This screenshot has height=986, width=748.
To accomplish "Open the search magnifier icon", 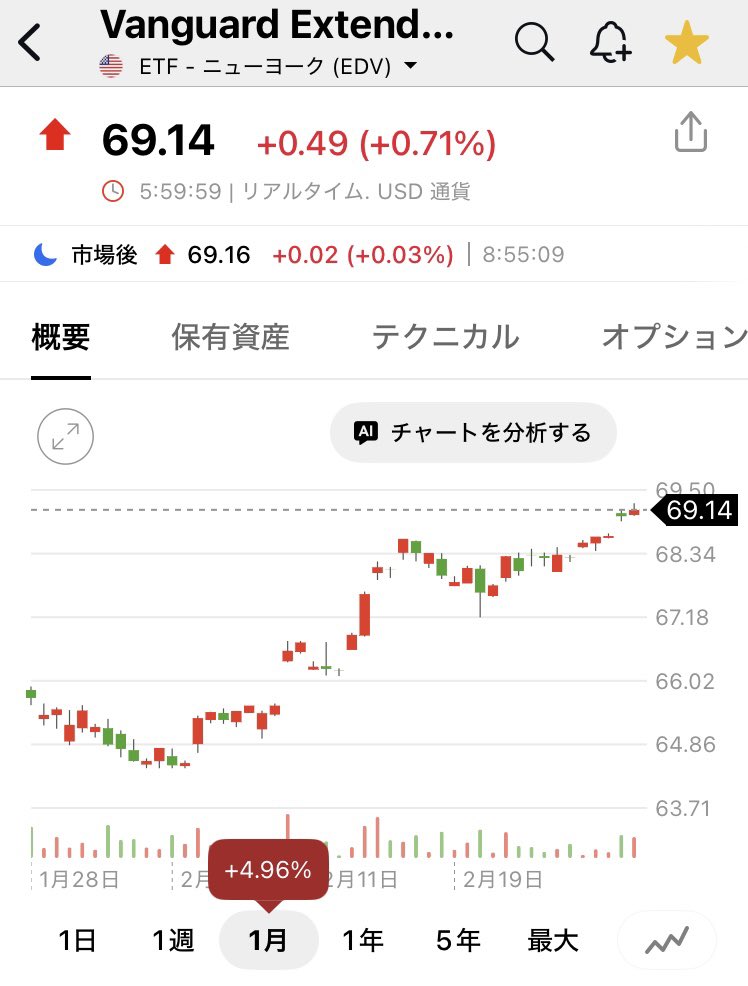I will tap(534, 42).
